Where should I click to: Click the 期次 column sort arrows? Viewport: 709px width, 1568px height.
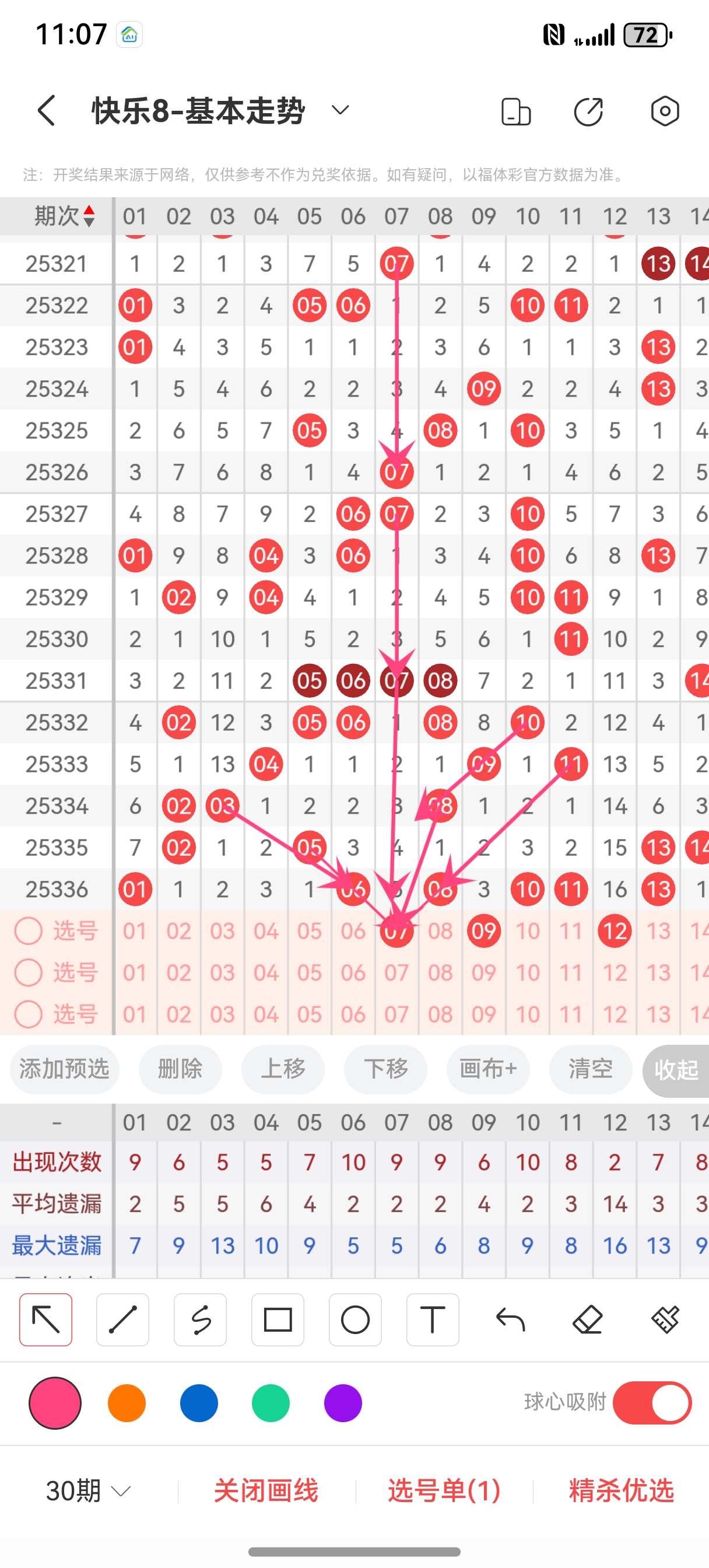pyautogui.click(x=88, y=215)
